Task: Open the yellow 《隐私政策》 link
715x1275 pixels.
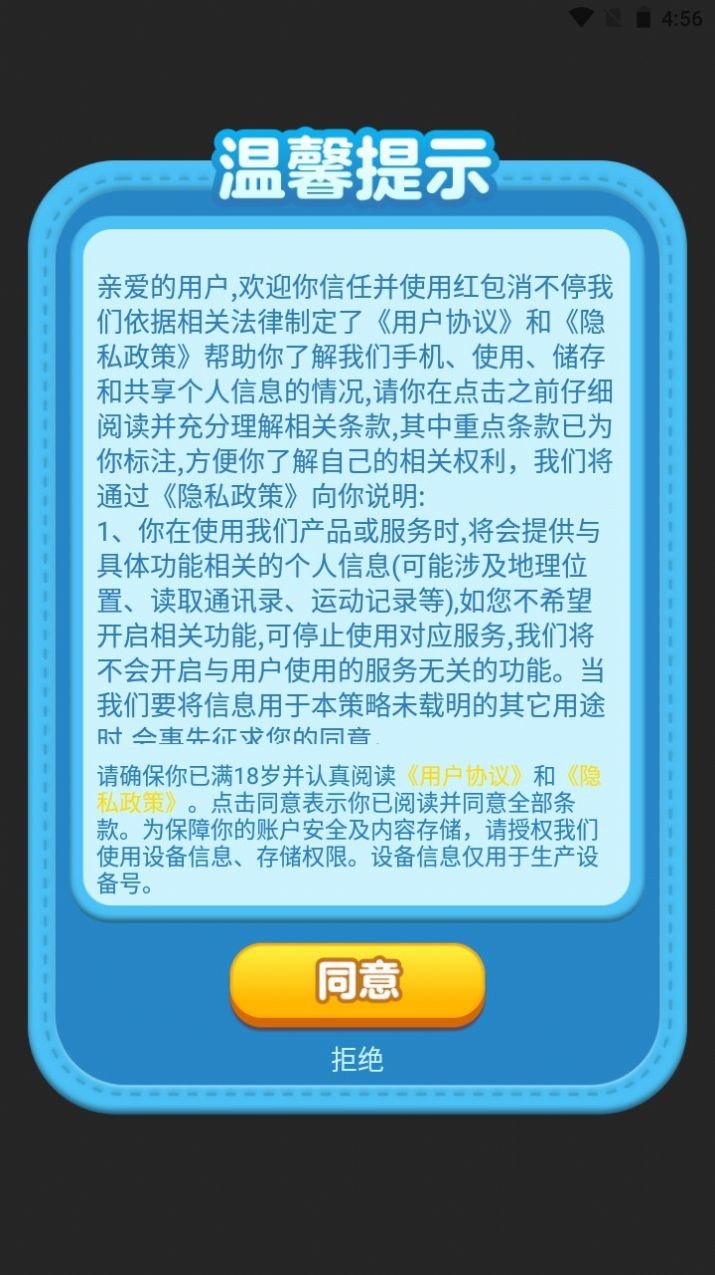Action: point(140,802)
